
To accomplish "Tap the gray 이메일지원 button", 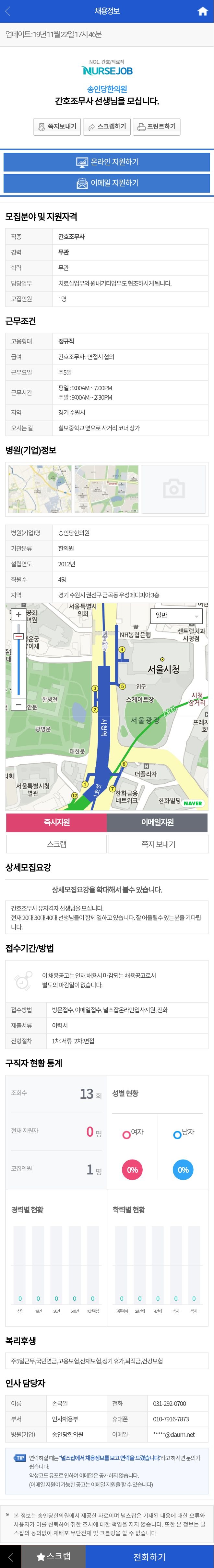I will tap(157, 822).
